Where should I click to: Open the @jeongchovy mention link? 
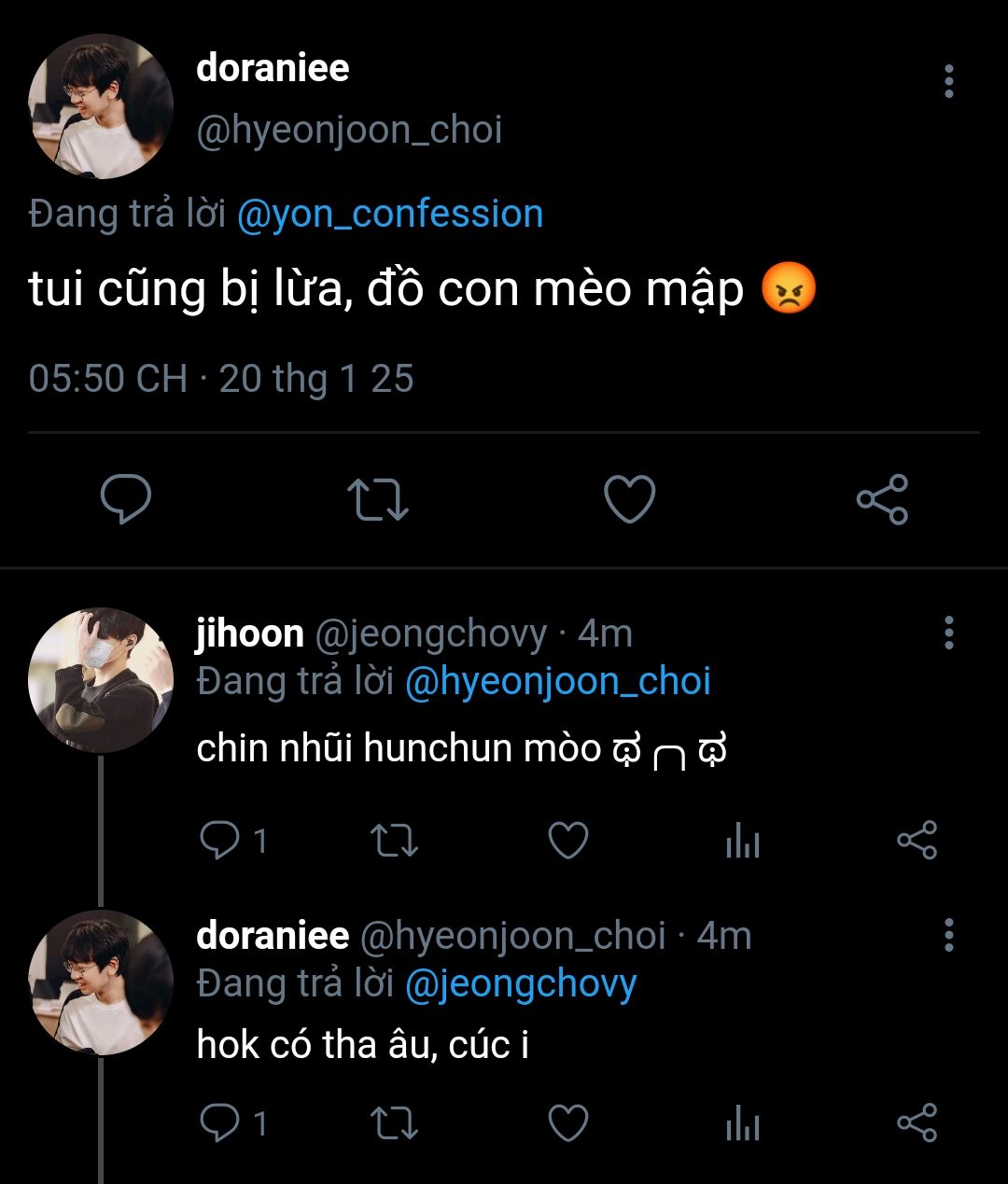coord(521,983)
